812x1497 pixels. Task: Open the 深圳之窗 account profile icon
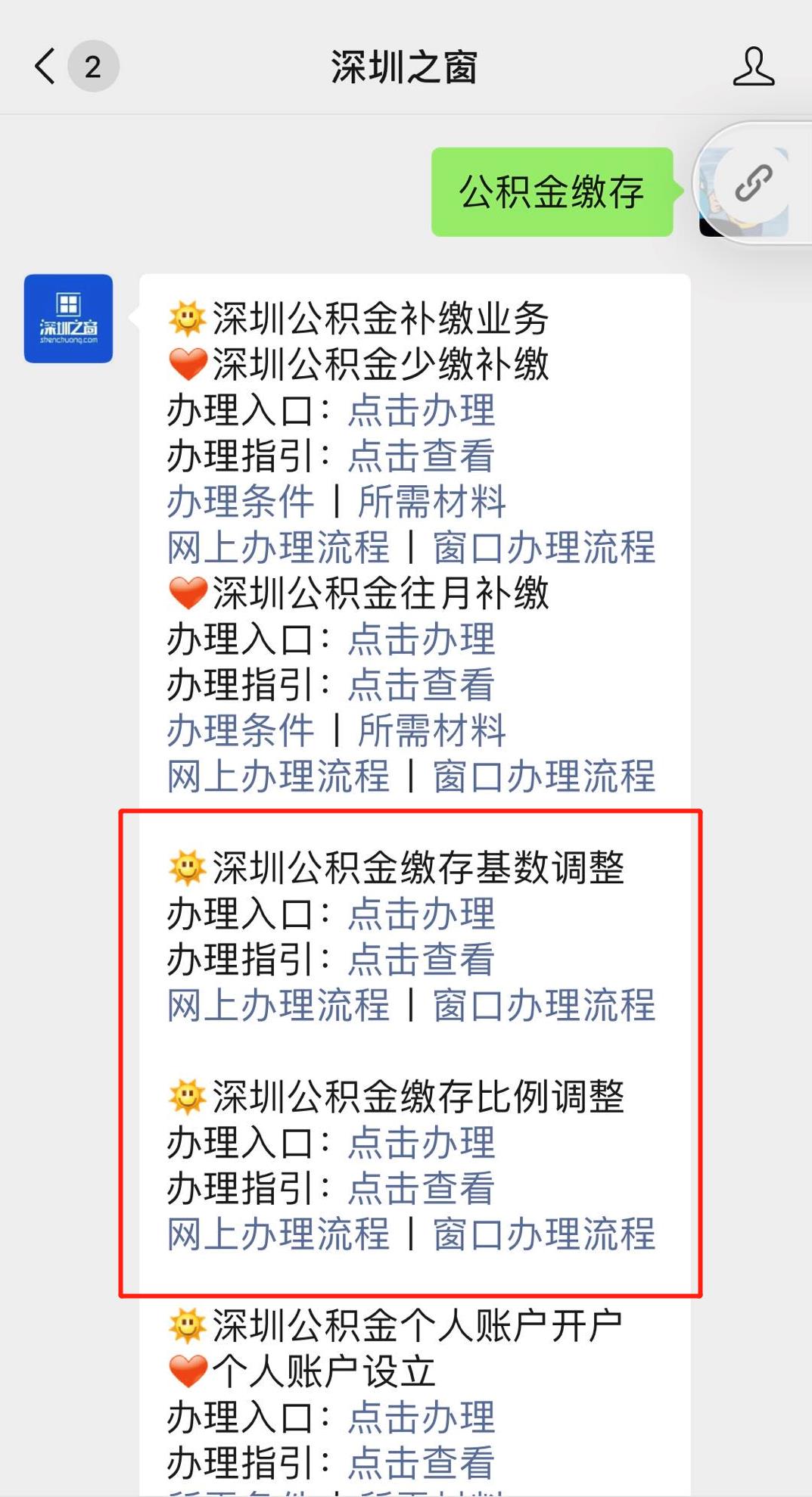pos(753,67)
